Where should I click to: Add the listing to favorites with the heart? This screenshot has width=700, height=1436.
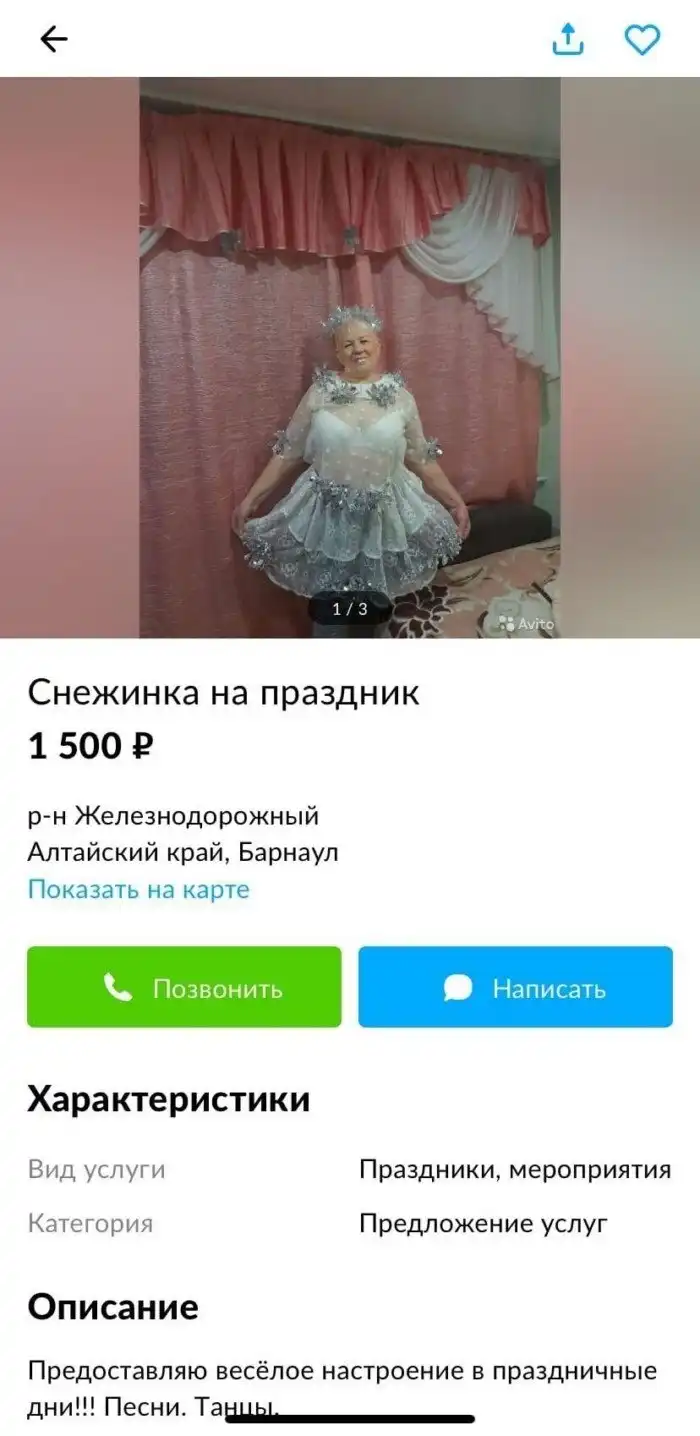(642, 39)
